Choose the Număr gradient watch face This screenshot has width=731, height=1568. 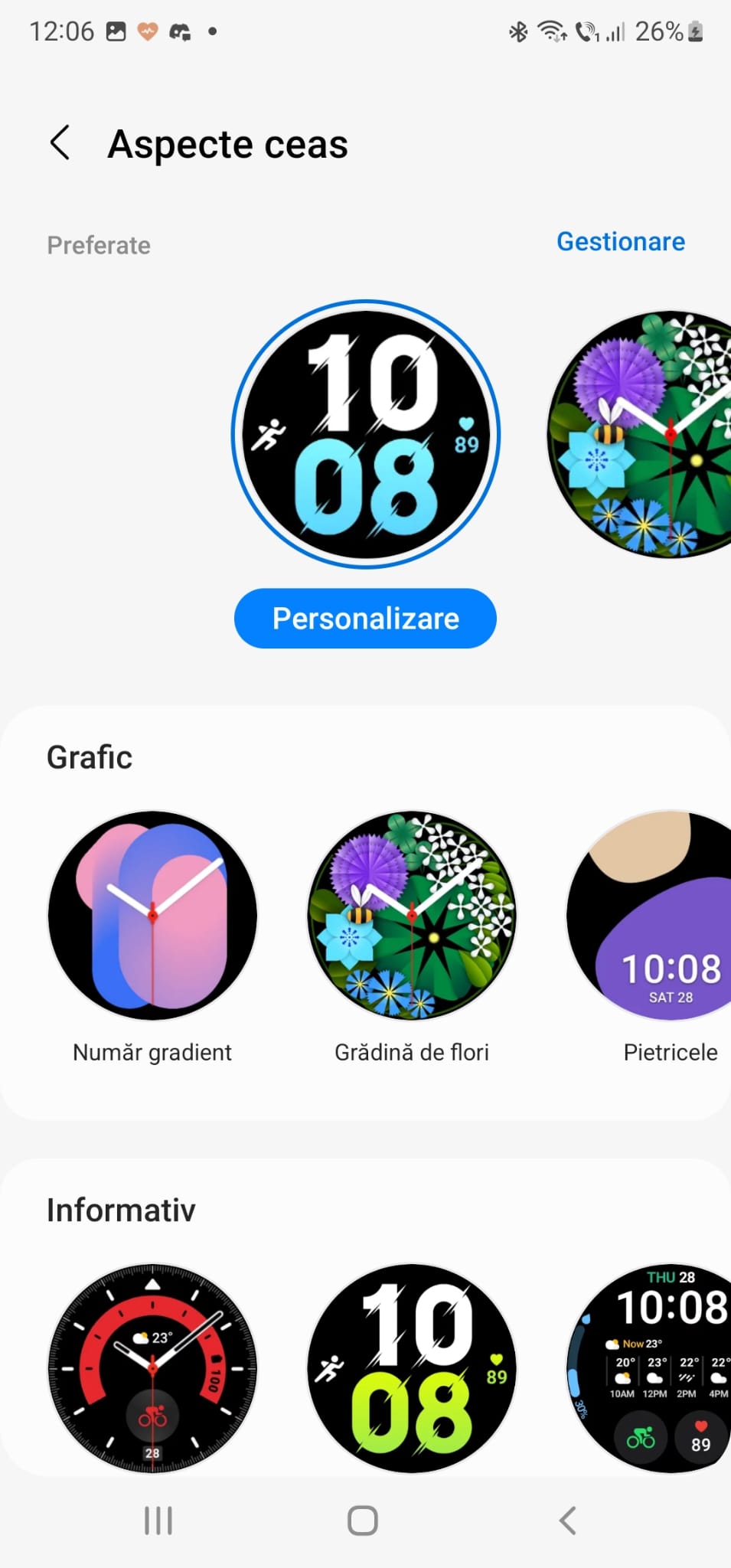pos(152,915)
